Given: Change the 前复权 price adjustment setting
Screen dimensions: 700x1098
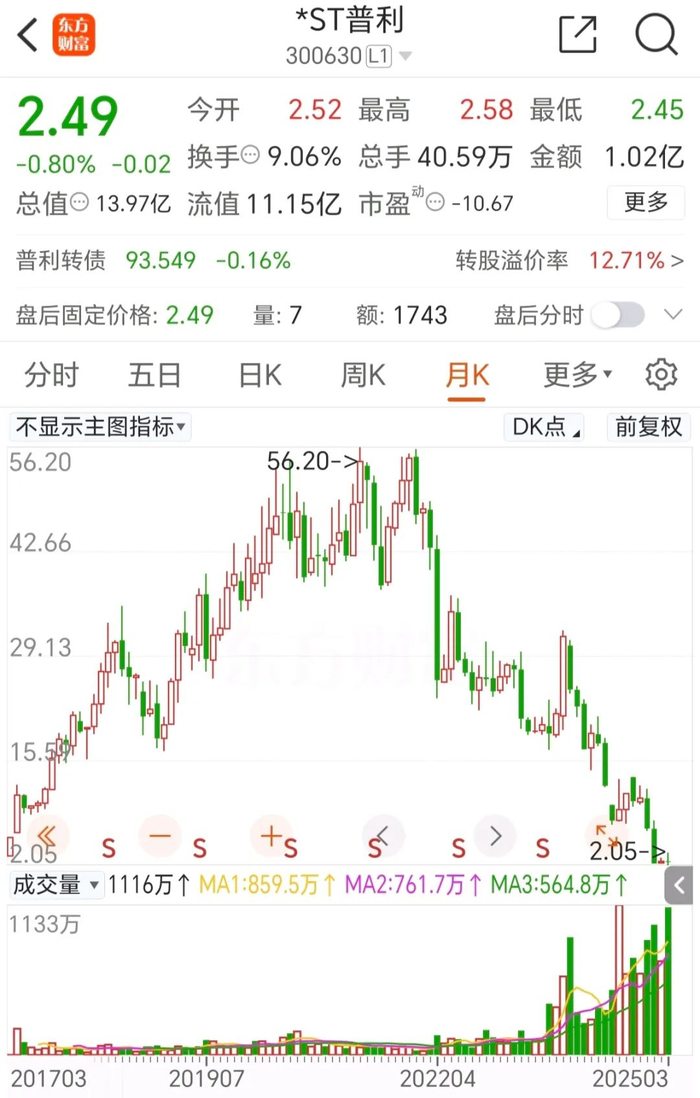Looking at the screenshot, I should click(648, 427).
